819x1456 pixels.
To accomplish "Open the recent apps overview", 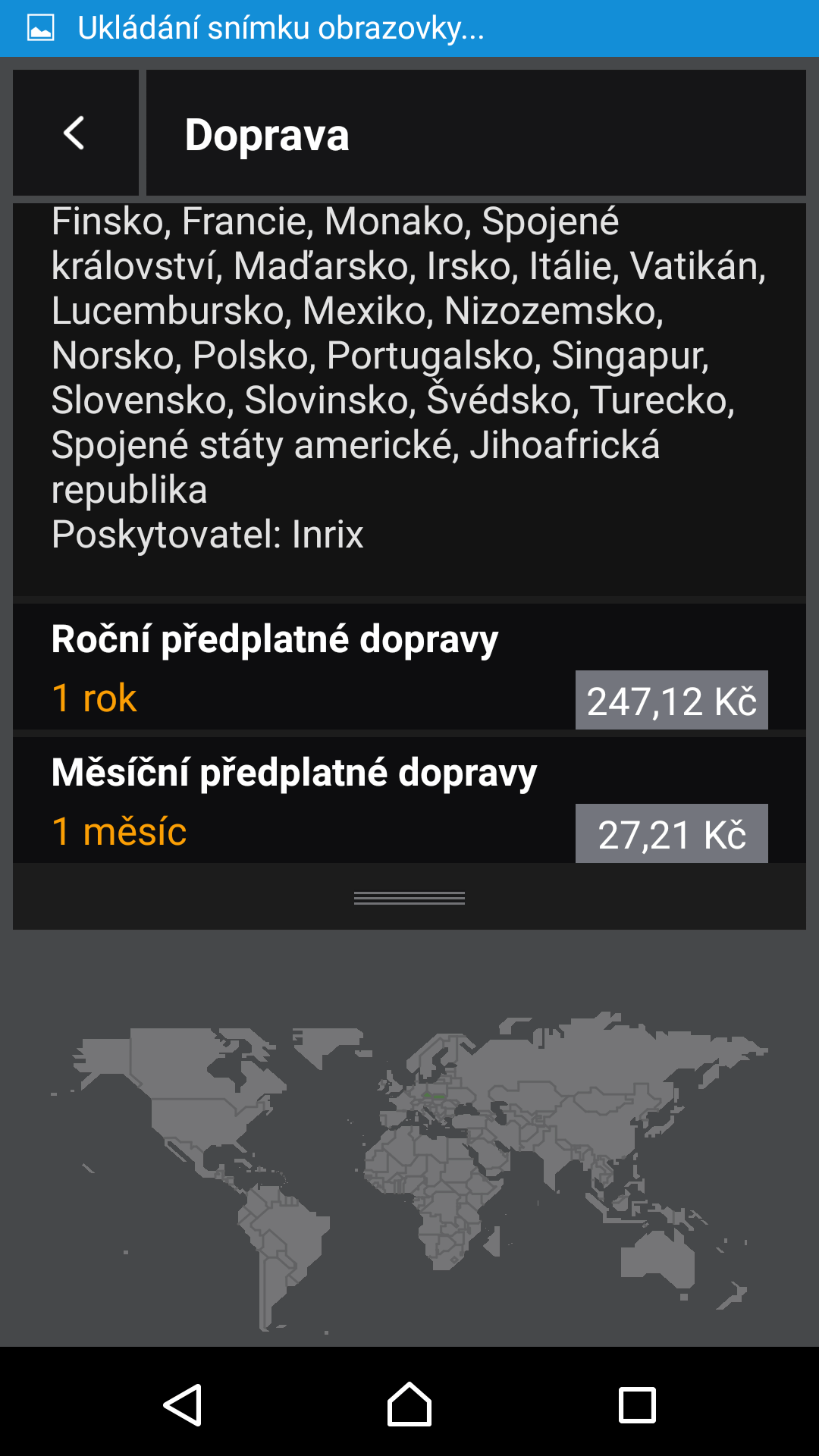I will (x=637, y=1404).
